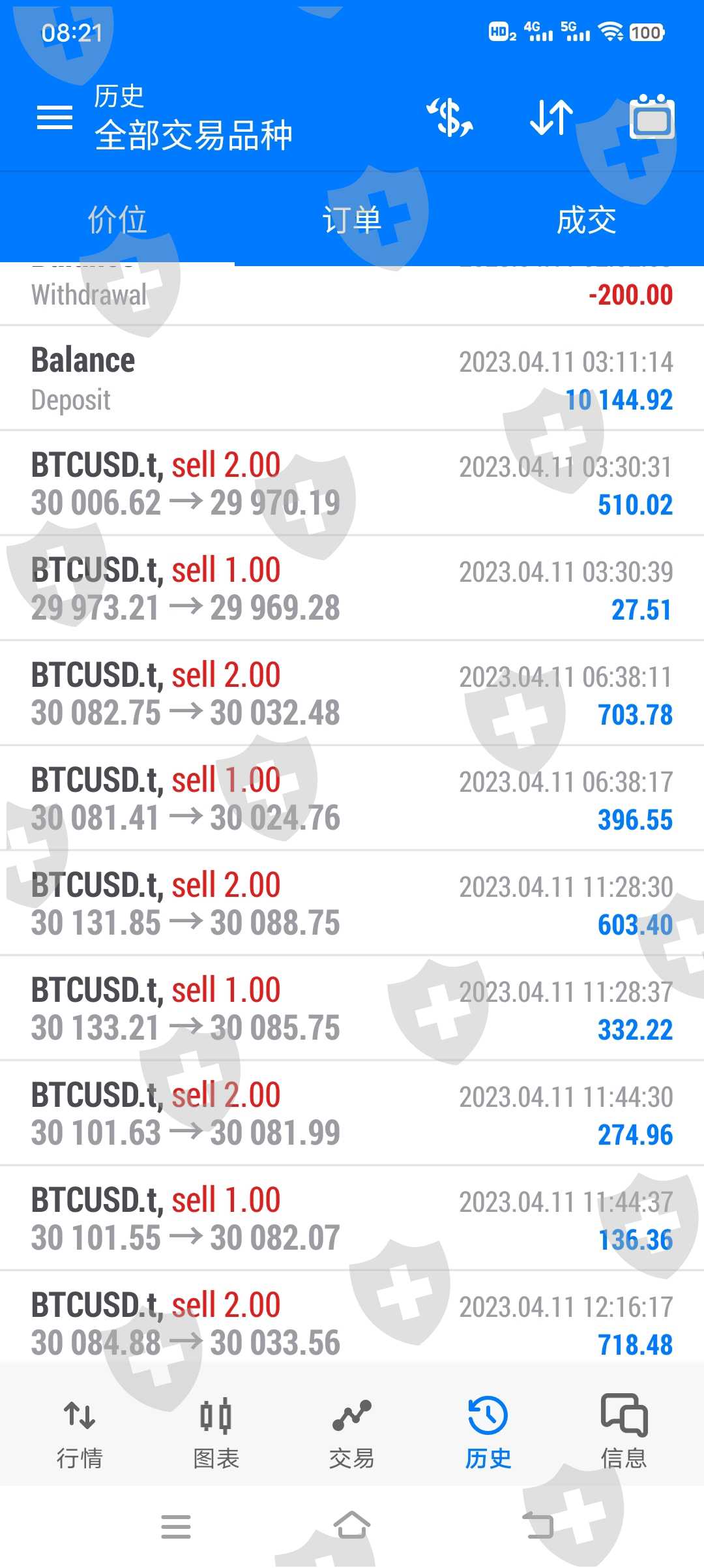
Task: Switch to the 成交 tab
Action: click(586, 219)
